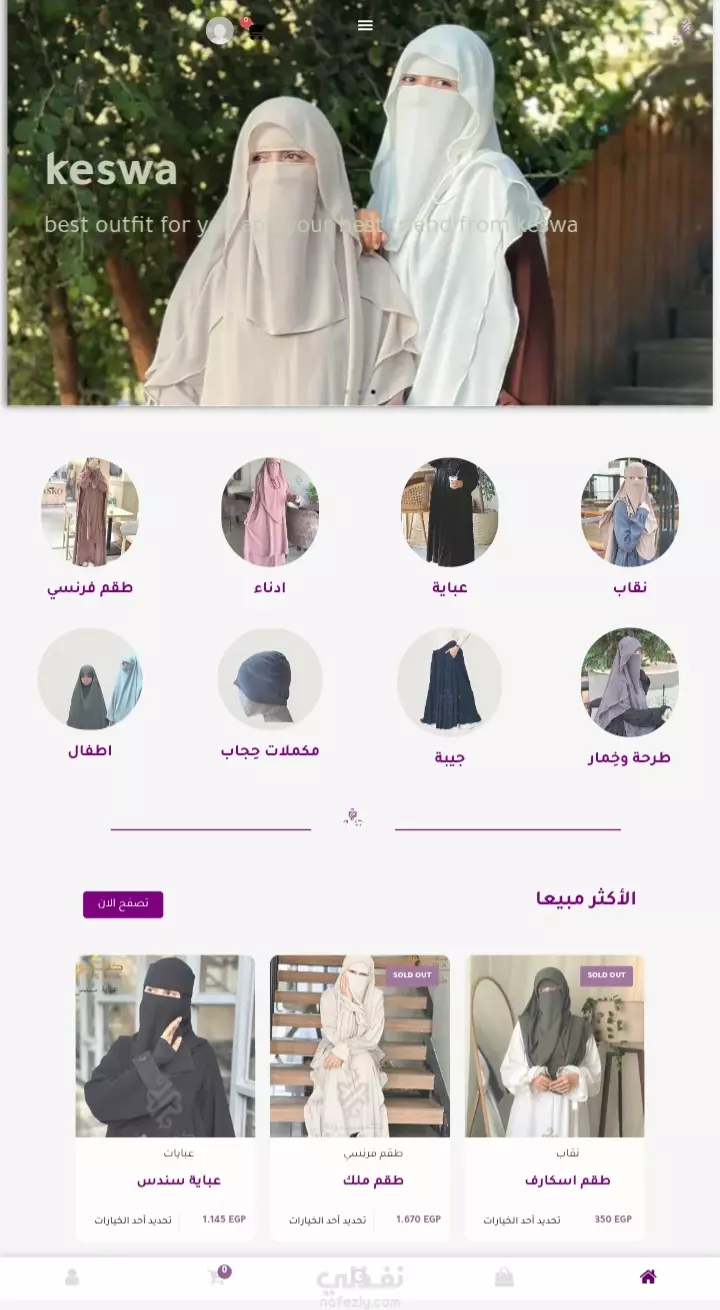The width and height of the screenshot is (720, 1310).
Task: Select the طرحة وخمار category
Action: click(630, 698)
